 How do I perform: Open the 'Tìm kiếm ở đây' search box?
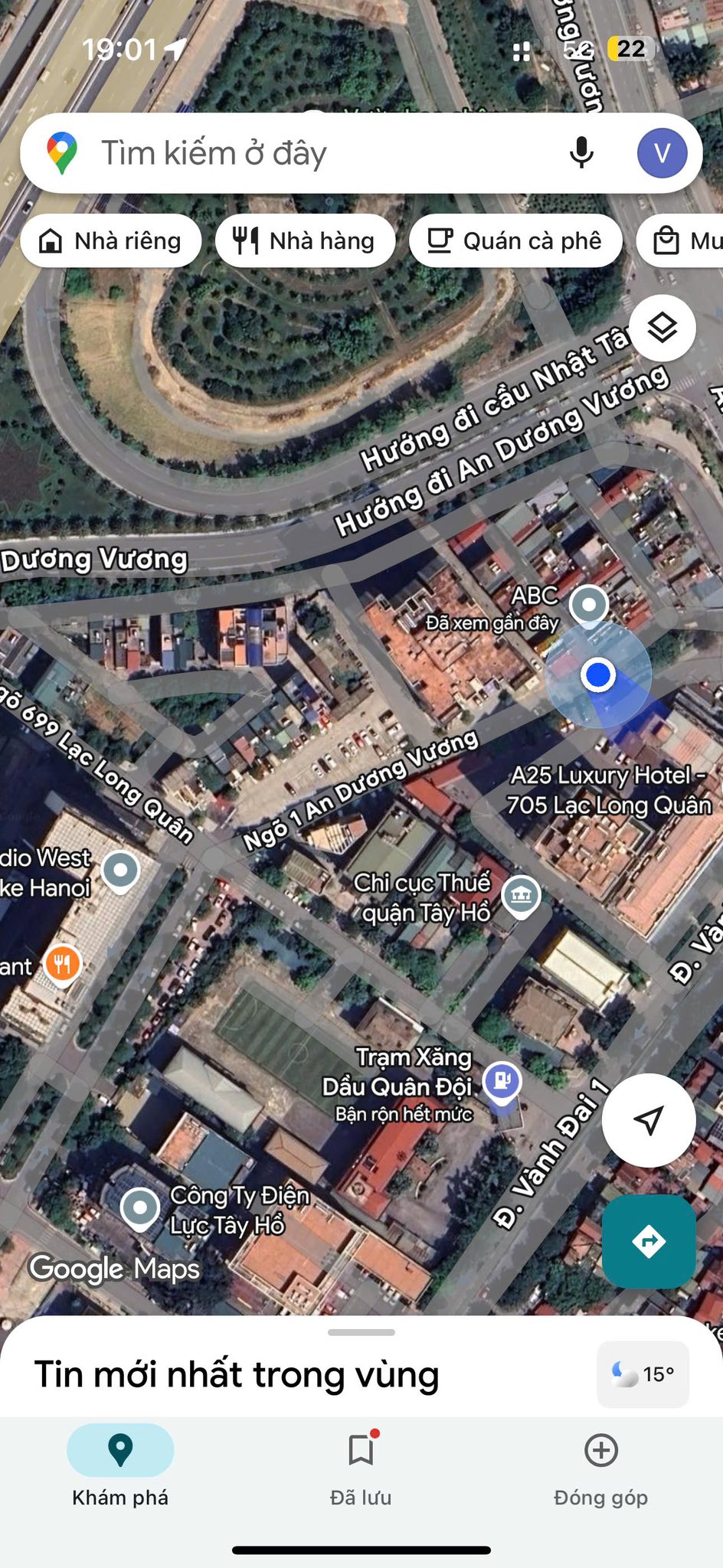pos(306,153)
